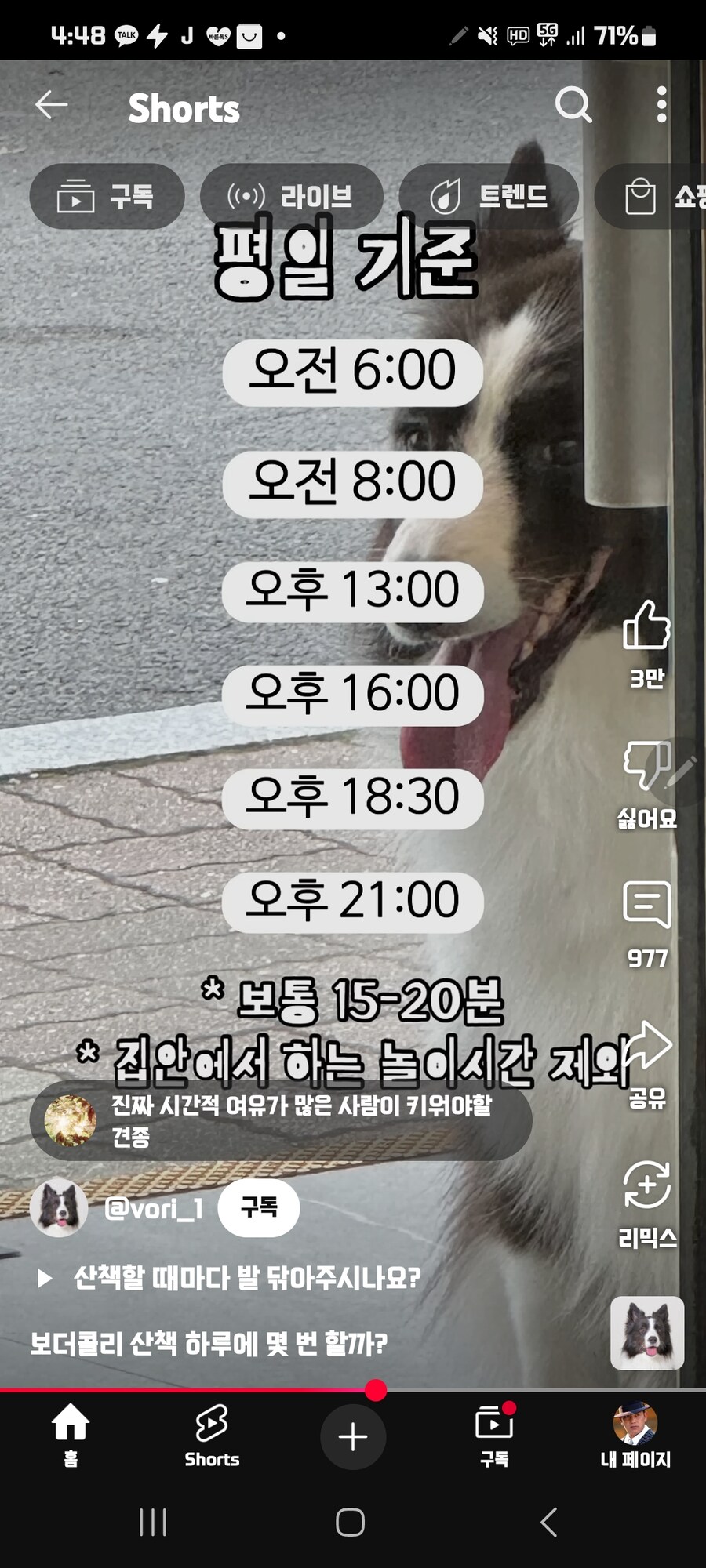Select the 라이브 chip

click(291, 196)
